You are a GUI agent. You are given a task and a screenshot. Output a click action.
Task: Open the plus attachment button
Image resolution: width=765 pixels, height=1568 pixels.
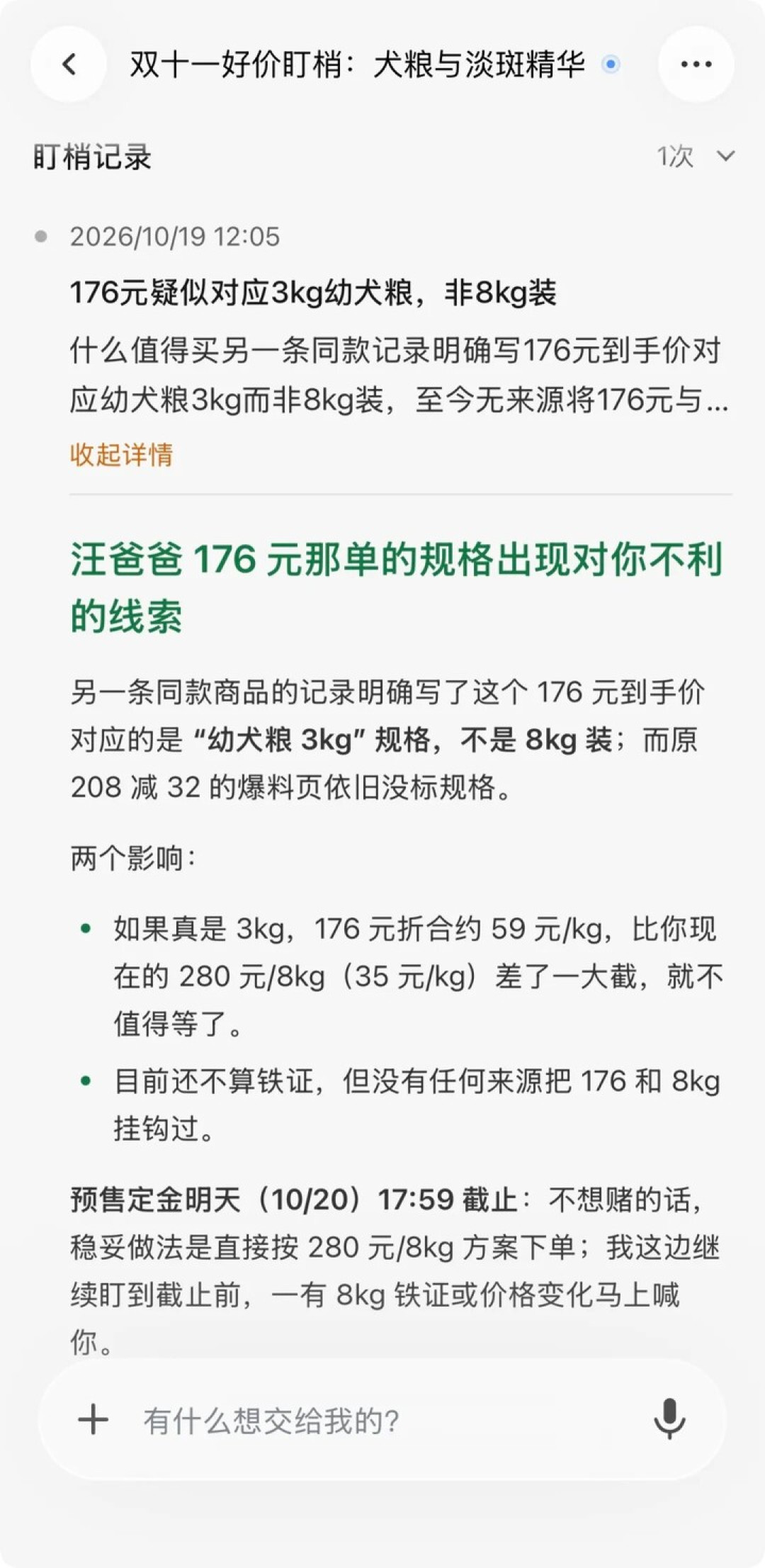93,1420
